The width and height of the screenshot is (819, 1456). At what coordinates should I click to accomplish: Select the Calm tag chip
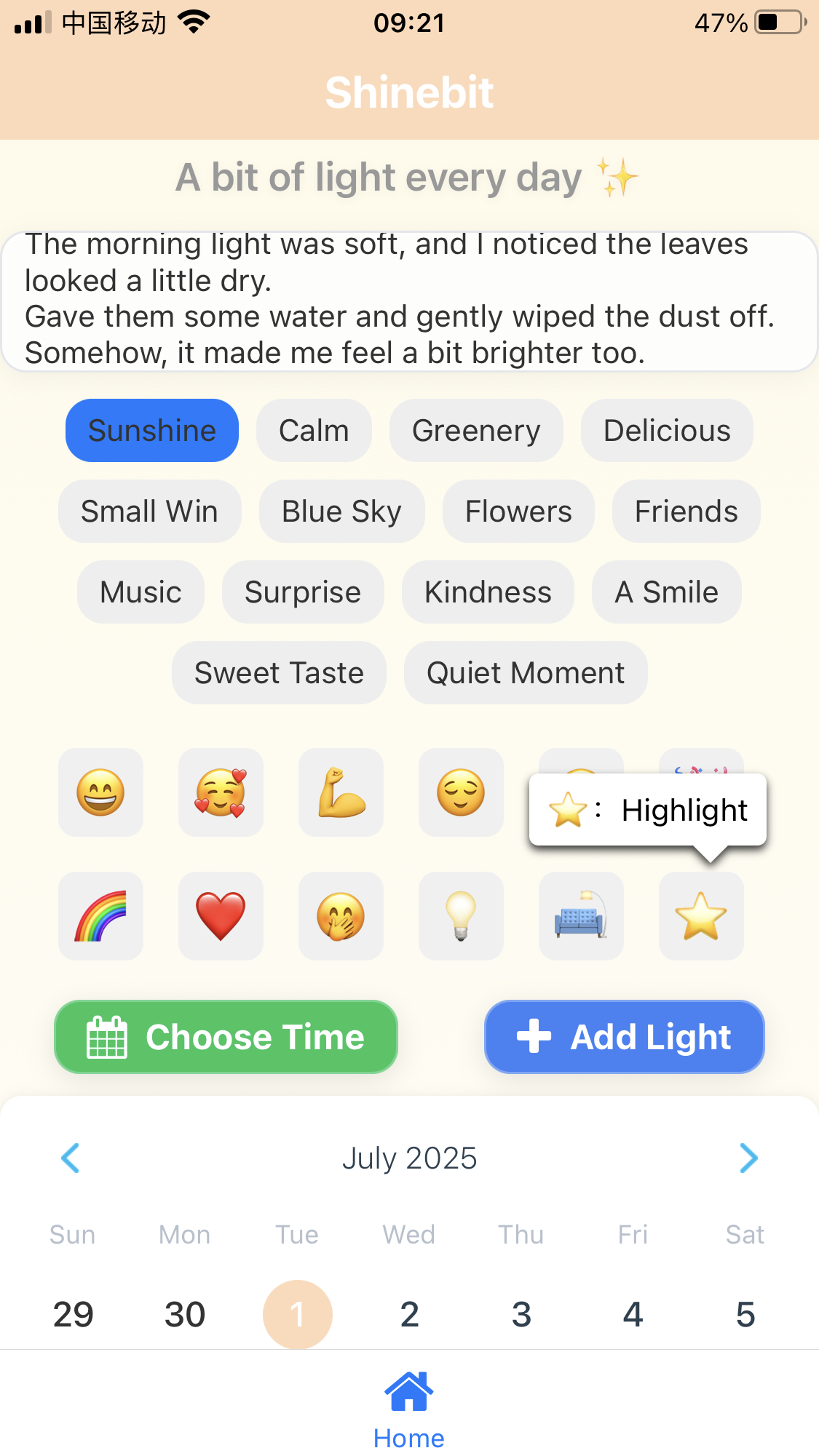(314, 431)
